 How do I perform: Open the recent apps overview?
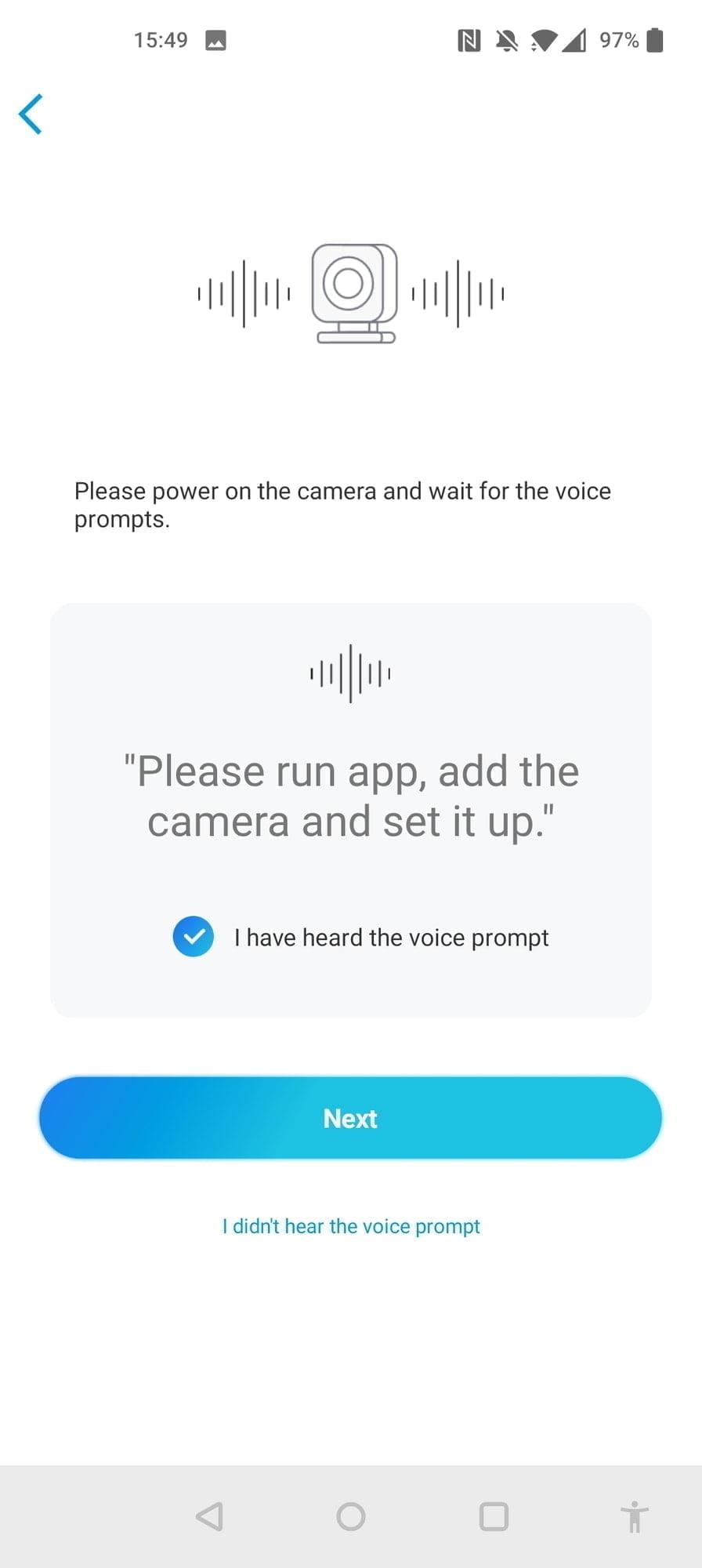[x=493, y=1516]
